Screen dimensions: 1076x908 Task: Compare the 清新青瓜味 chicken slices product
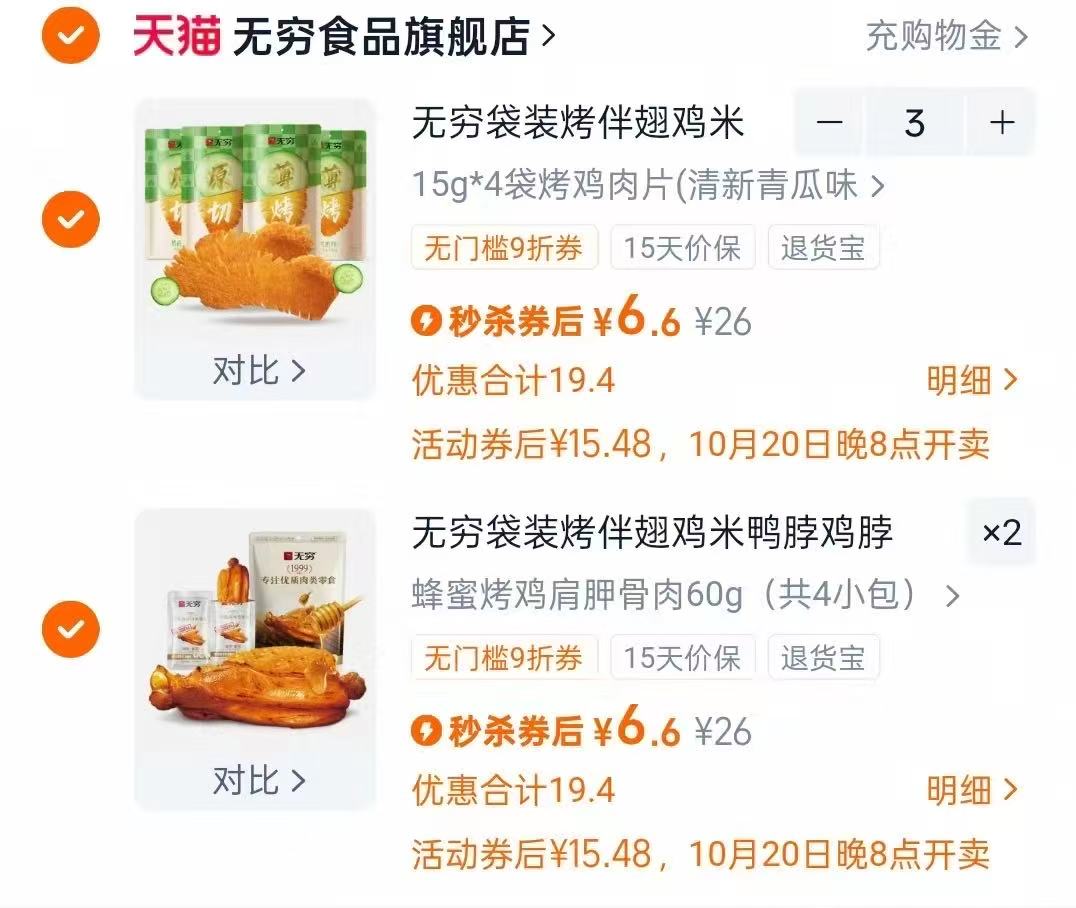click(257, 371)
